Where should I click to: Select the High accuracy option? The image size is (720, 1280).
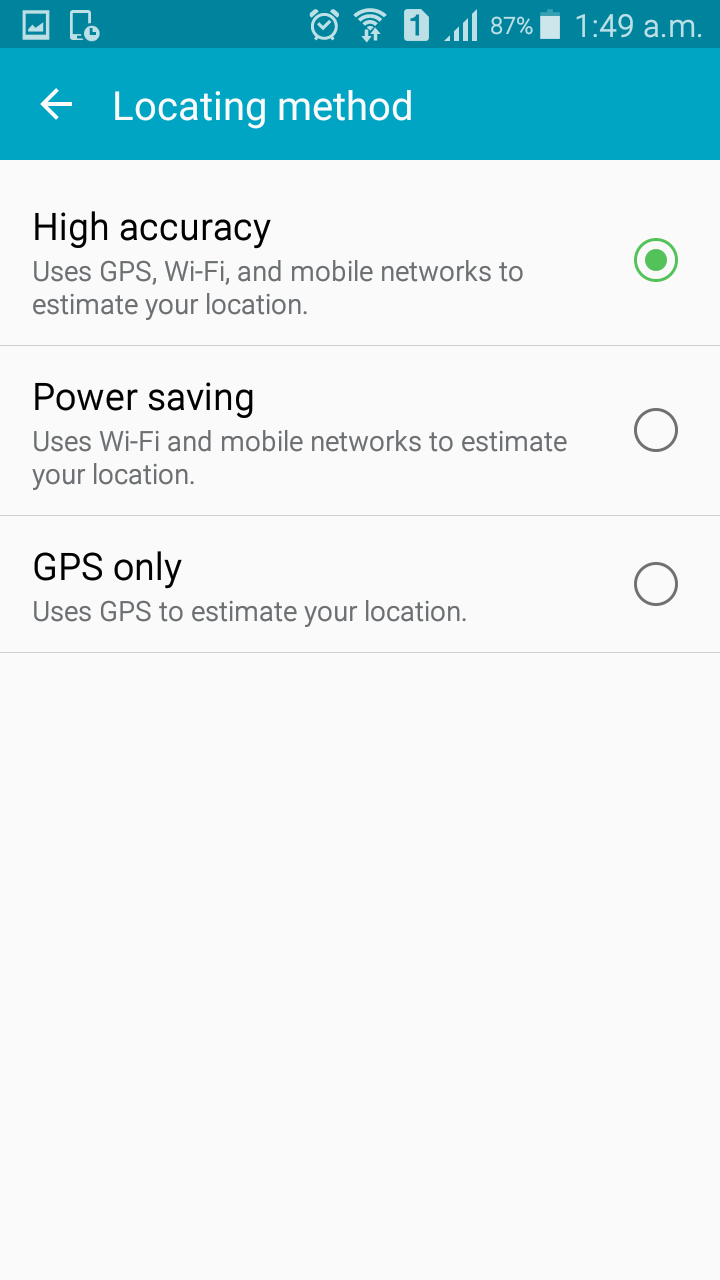[655, 260]
